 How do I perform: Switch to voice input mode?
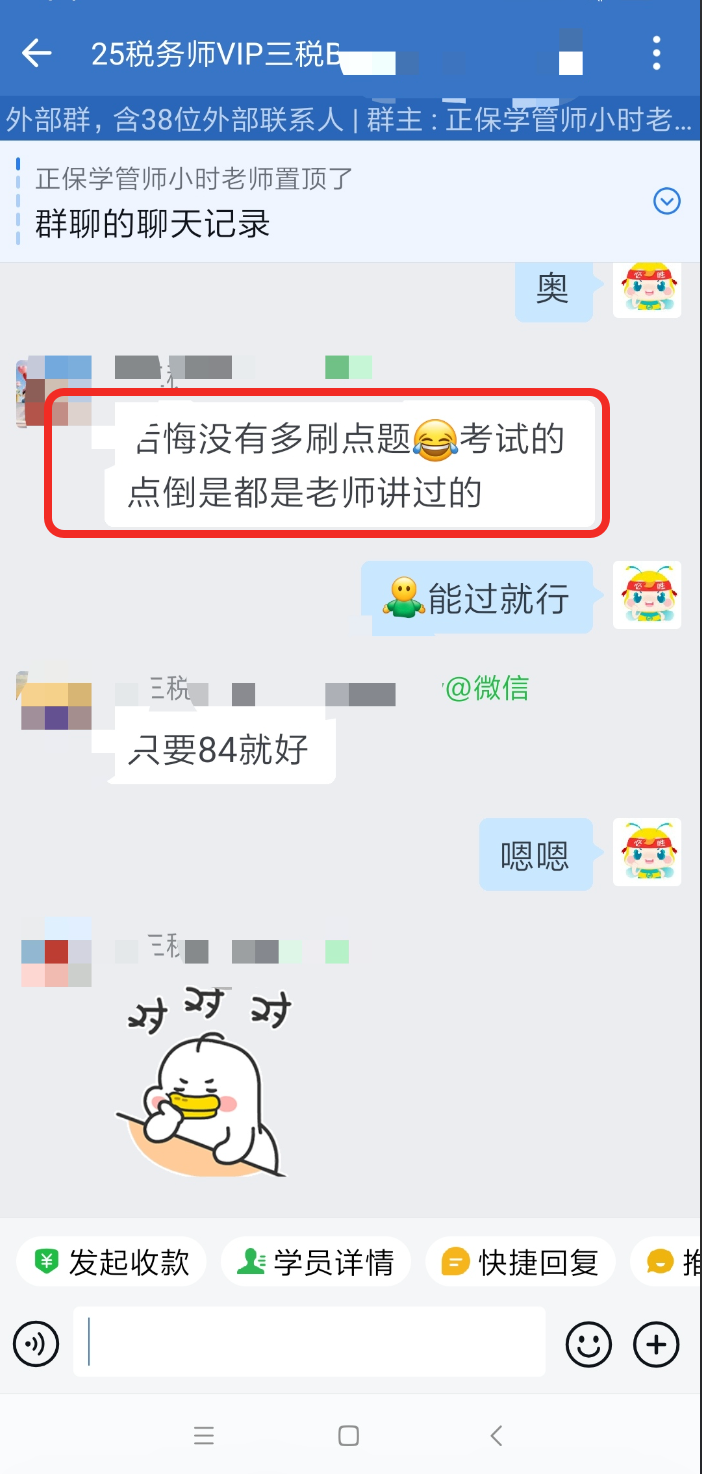coord(36,1343)
